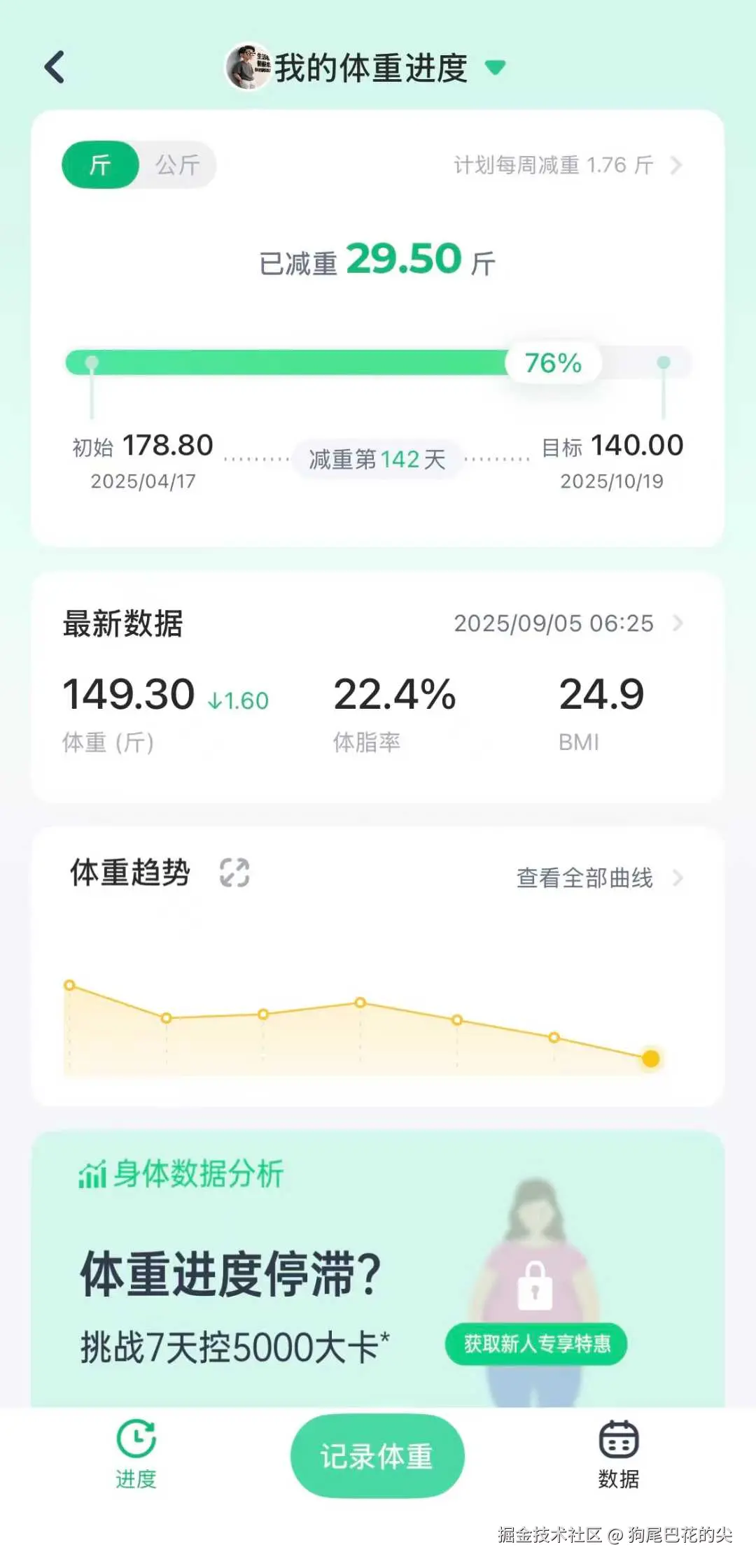Screen dimensions: 756x1568
Task: Tap 获取新人专享特惠 offer button
Action: point(535,1344)
